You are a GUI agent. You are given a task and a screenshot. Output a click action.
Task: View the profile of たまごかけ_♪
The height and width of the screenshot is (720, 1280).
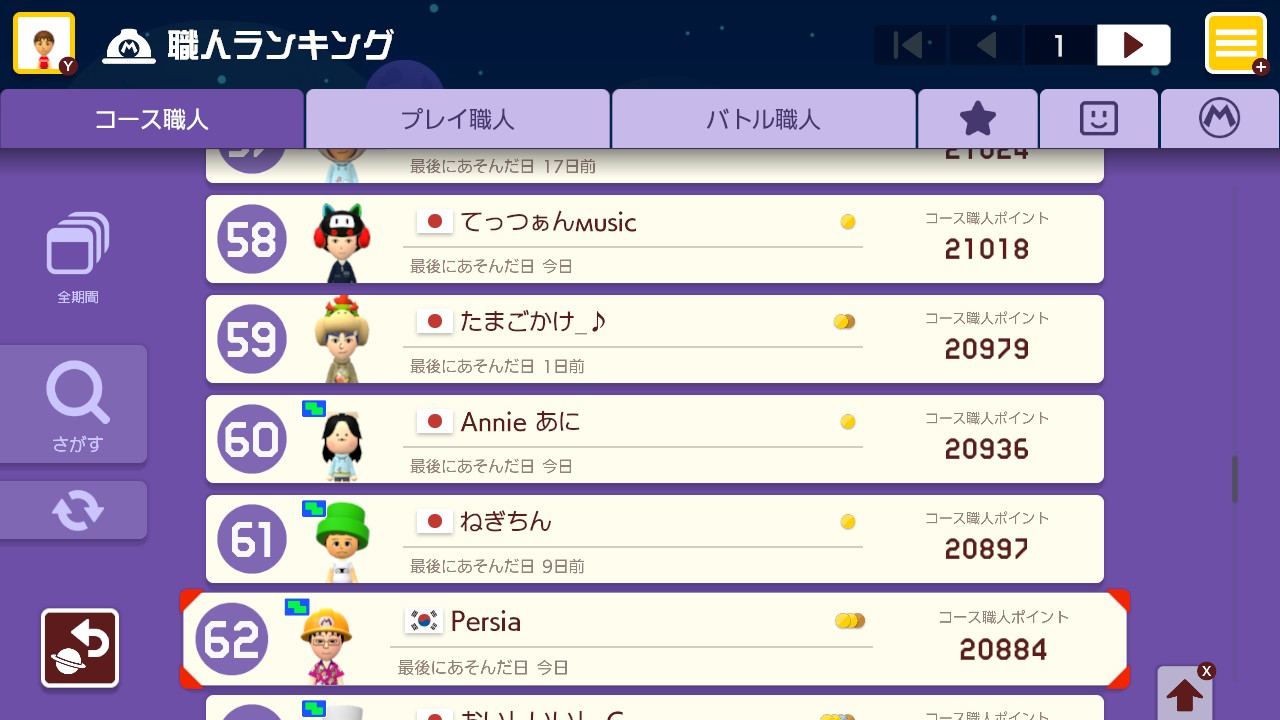coord(654,340)
